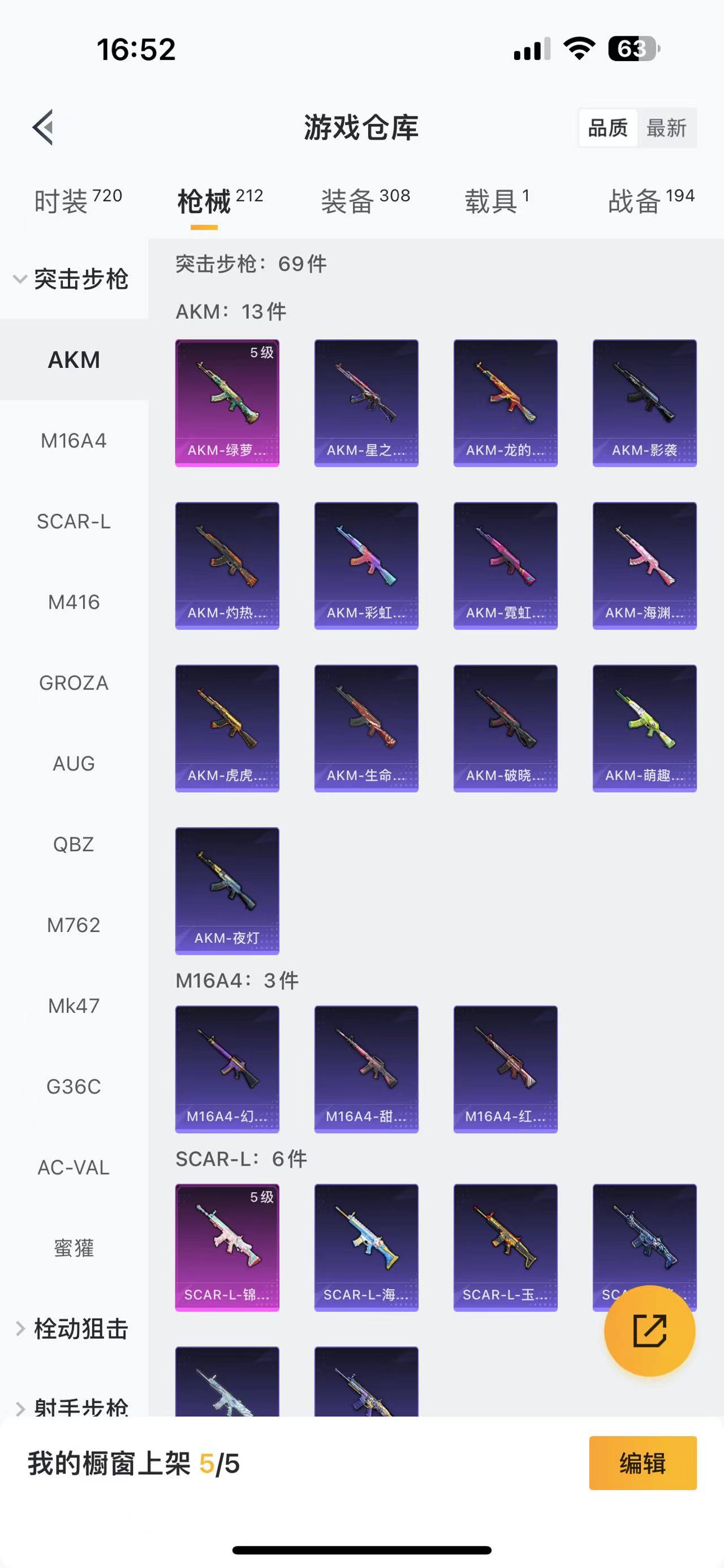Open the M16A4-幻 skin tile
Viewport: 724px width, 1568px height.
click(x=227, y=1069)
